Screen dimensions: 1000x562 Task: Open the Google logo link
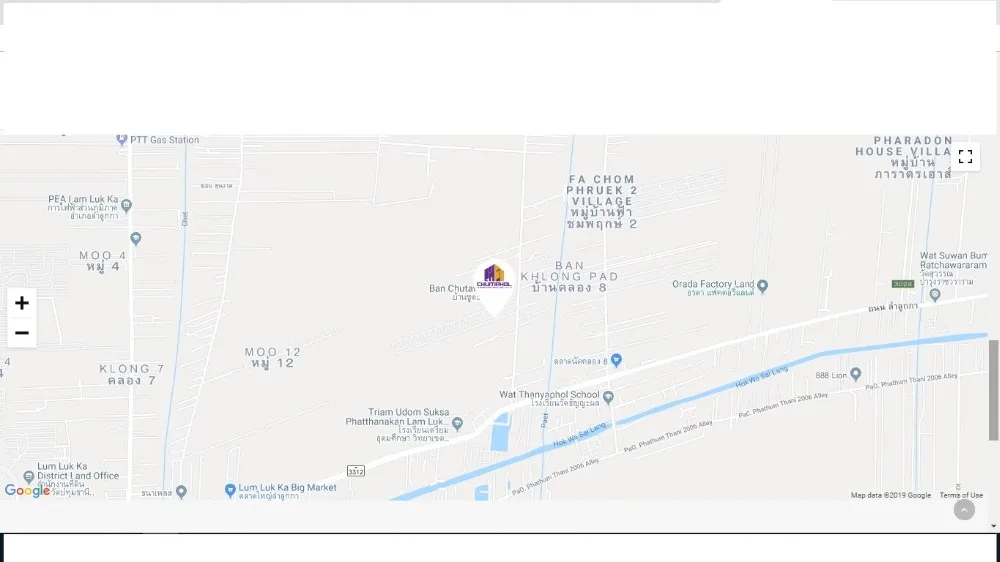(27, 490)
